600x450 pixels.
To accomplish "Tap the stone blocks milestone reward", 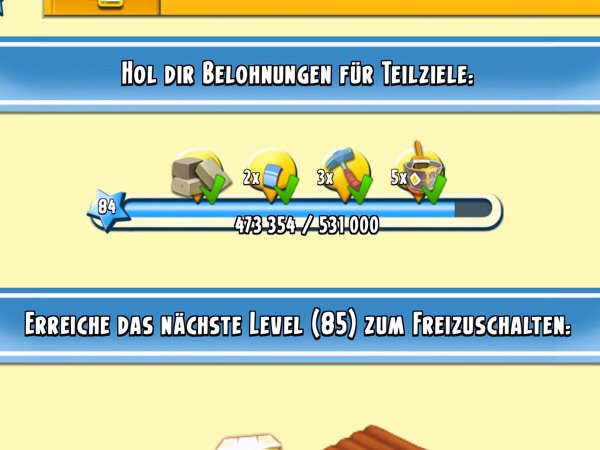I will click(x=197, y=175).
